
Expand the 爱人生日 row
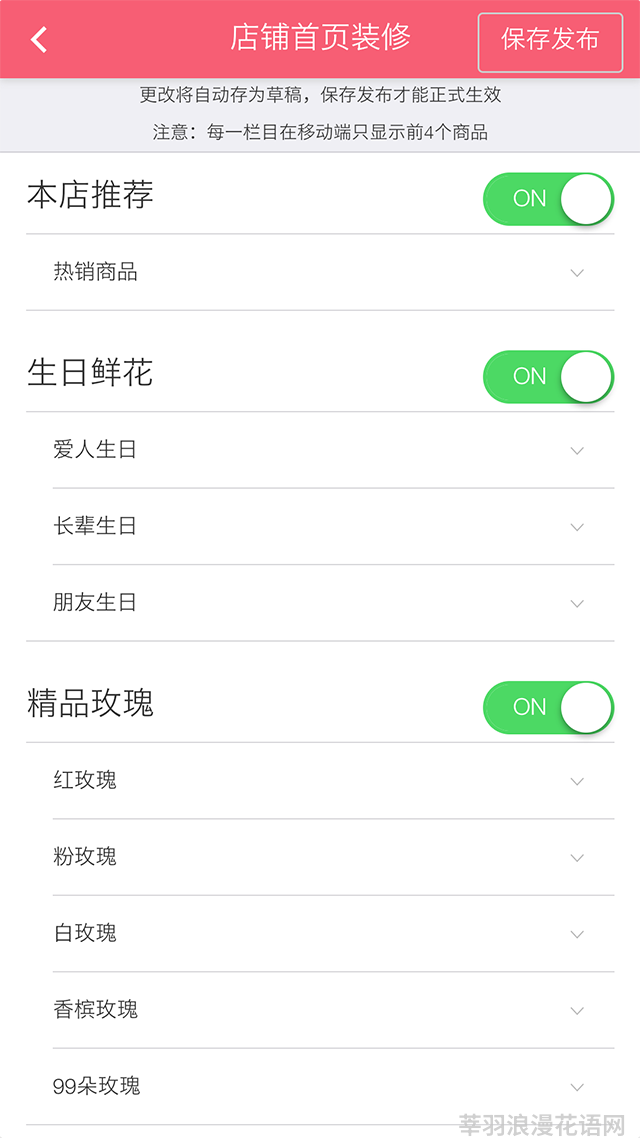click(333, 451)
